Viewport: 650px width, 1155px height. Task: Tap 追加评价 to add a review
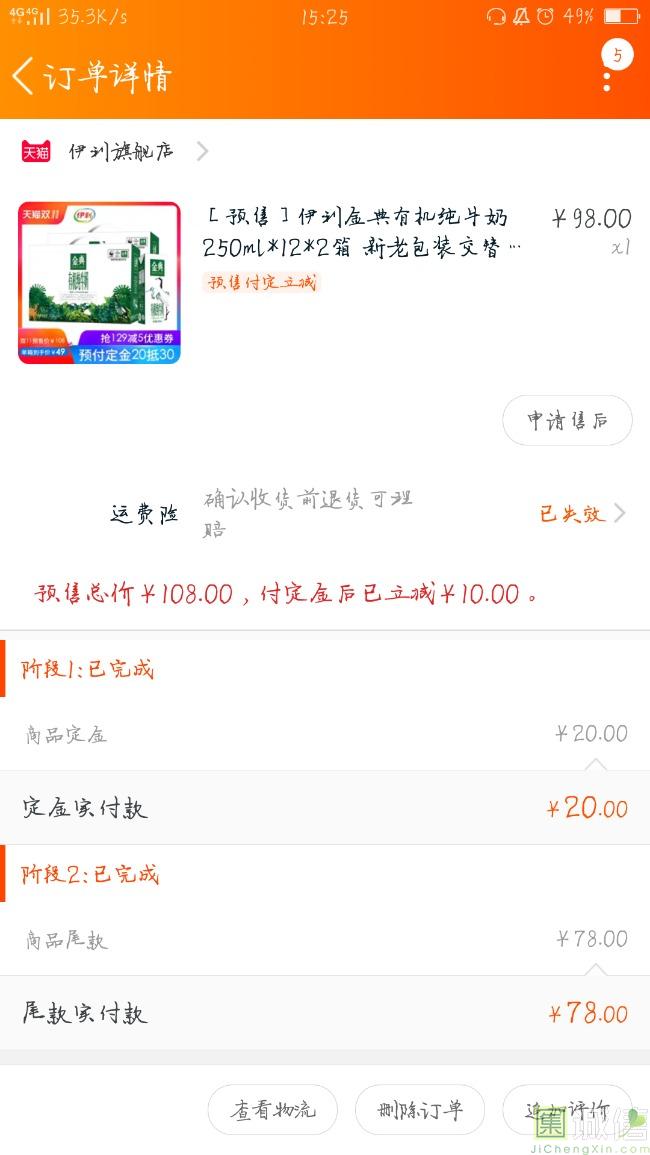(567, 1109)
